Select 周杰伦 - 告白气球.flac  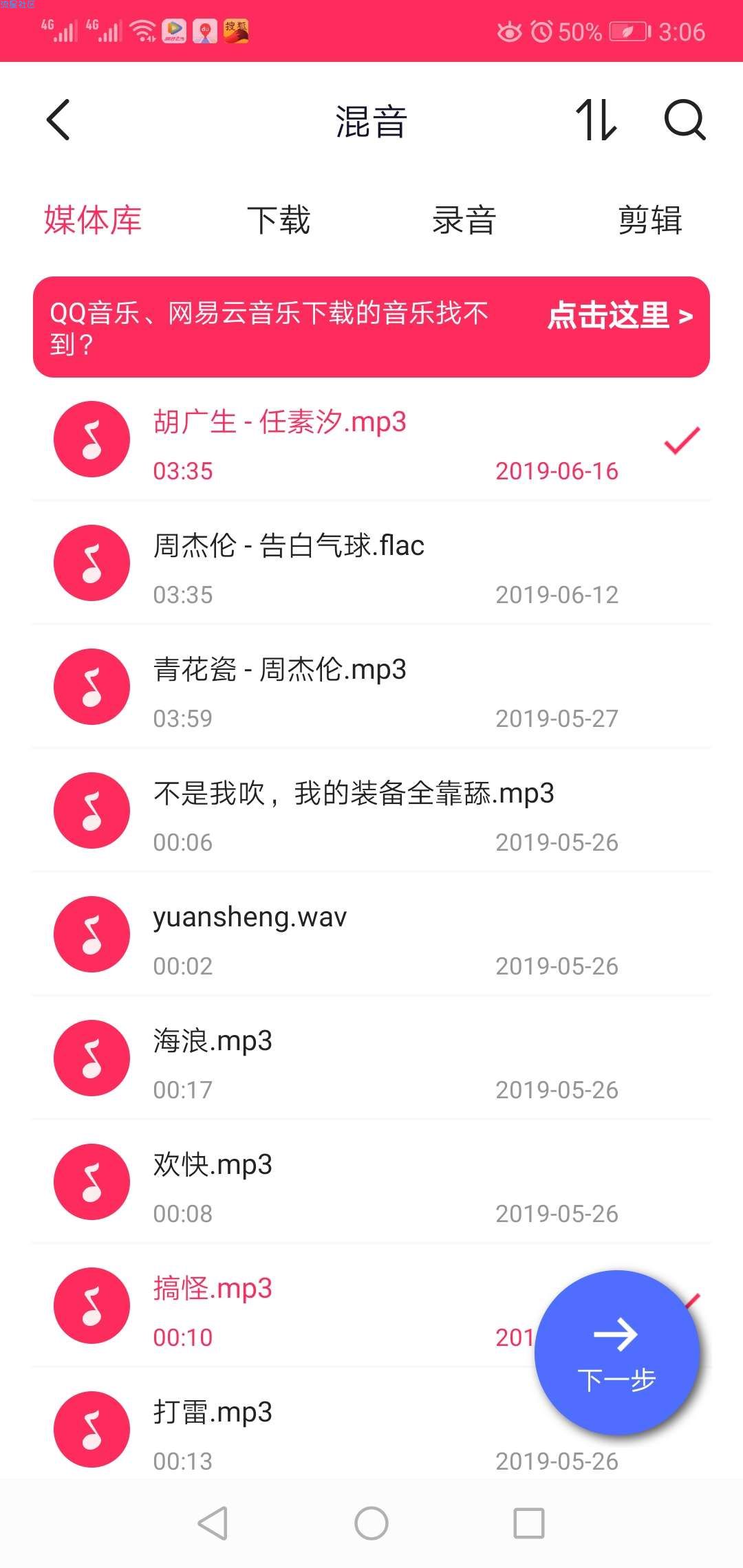point(371,563)
